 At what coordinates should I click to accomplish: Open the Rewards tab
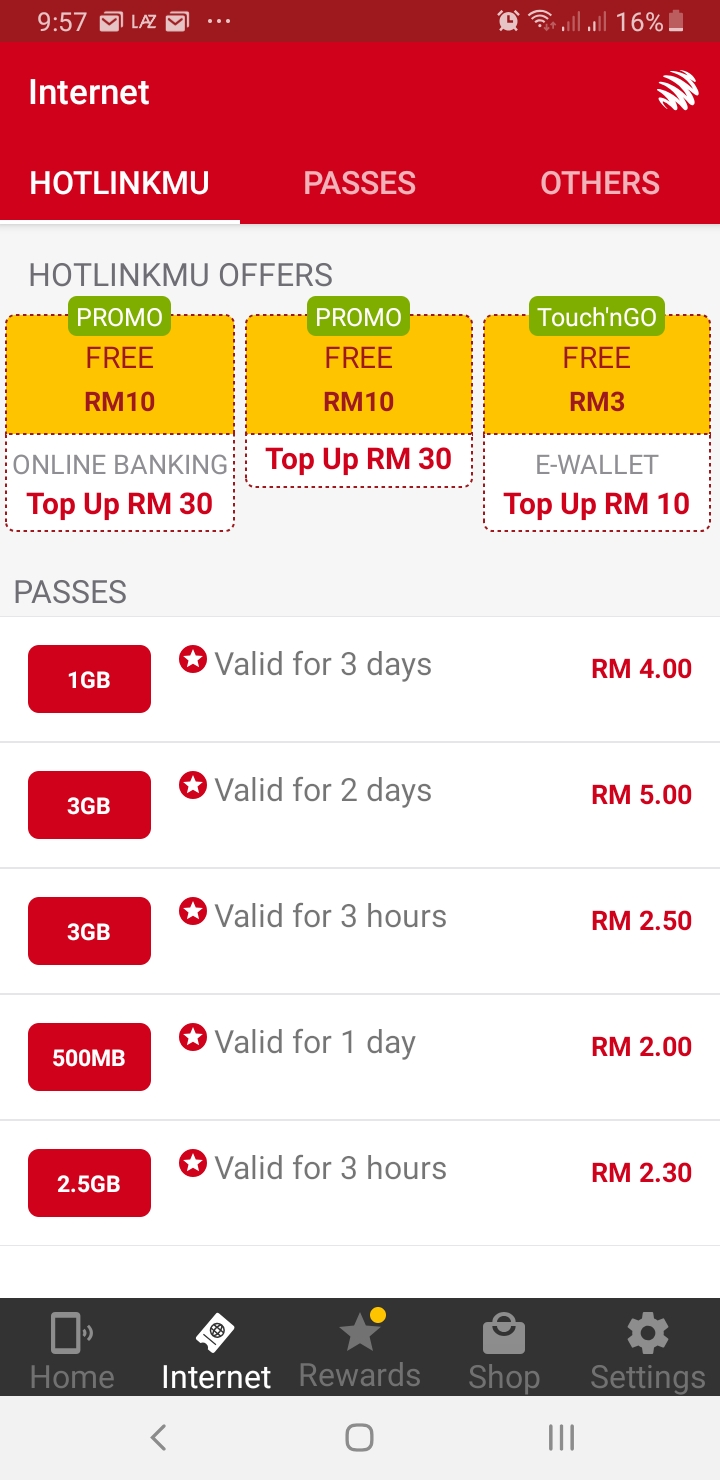pos(360,1349)
